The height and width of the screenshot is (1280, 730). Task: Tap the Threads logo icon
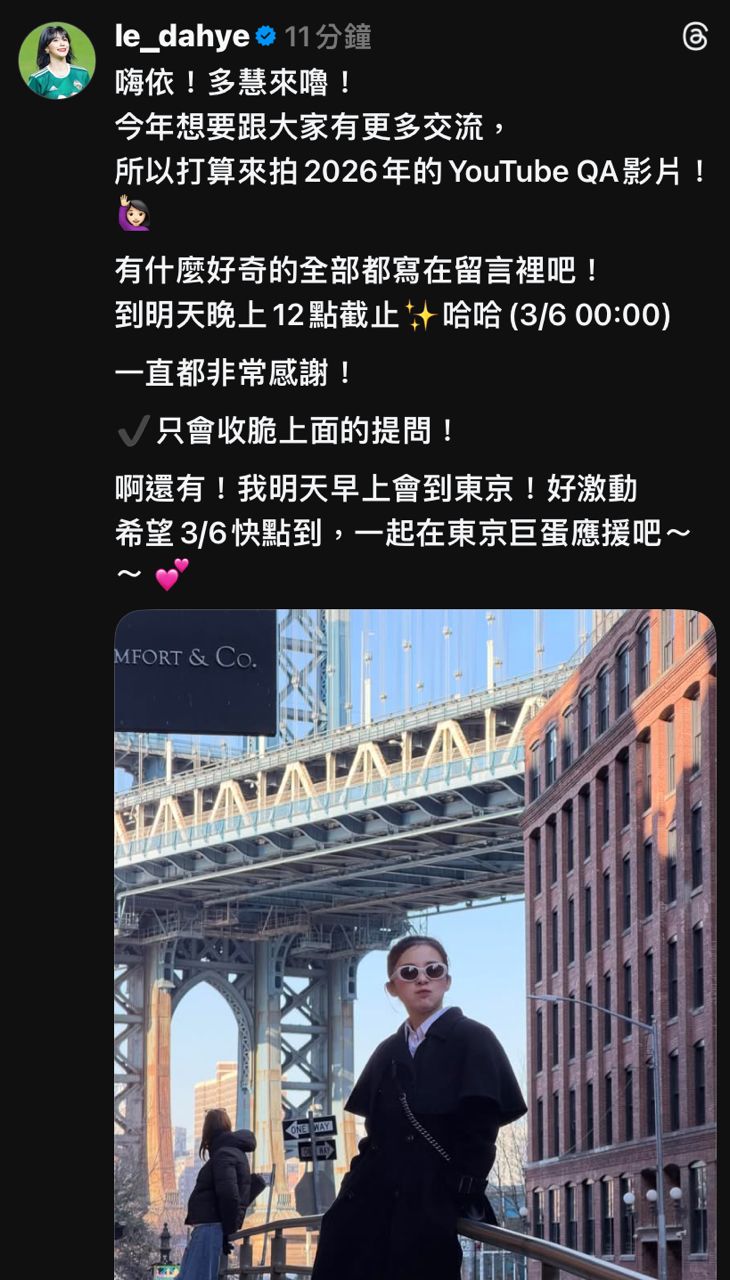695,37
